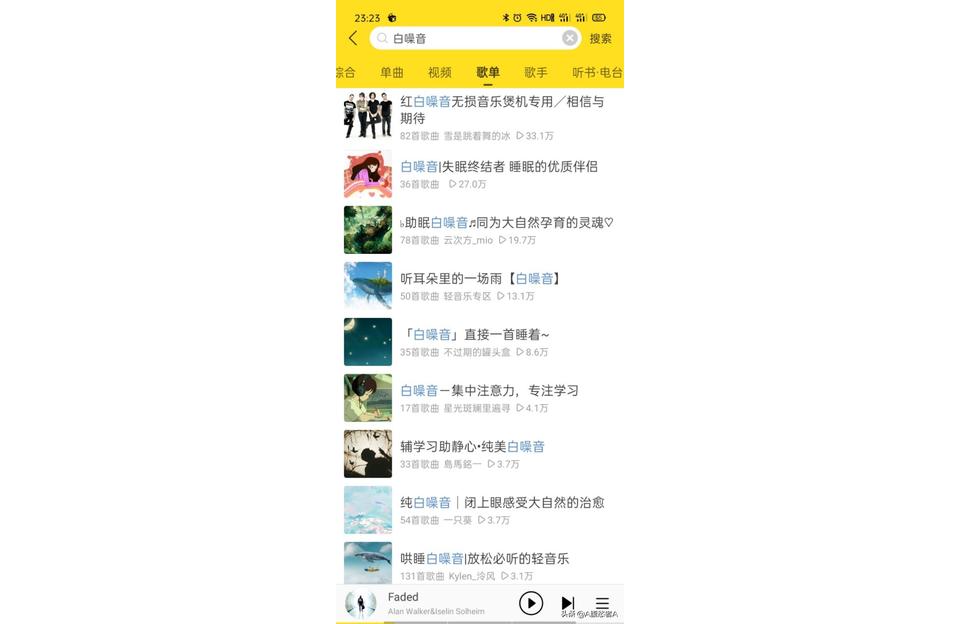Switch to the 单曲 tab

(x=392, y=72)
